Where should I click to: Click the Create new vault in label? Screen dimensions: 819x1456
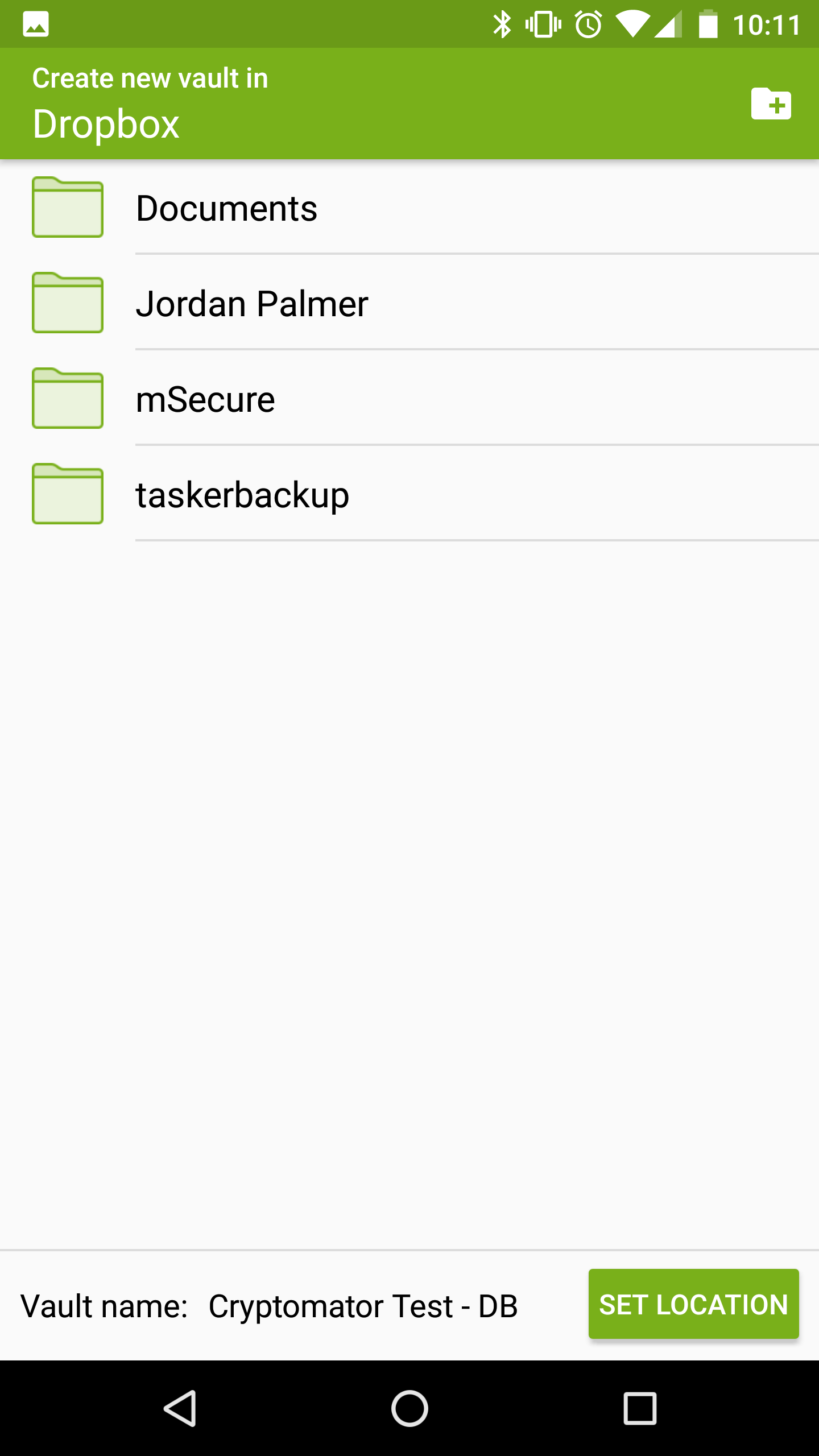point(150,78)
